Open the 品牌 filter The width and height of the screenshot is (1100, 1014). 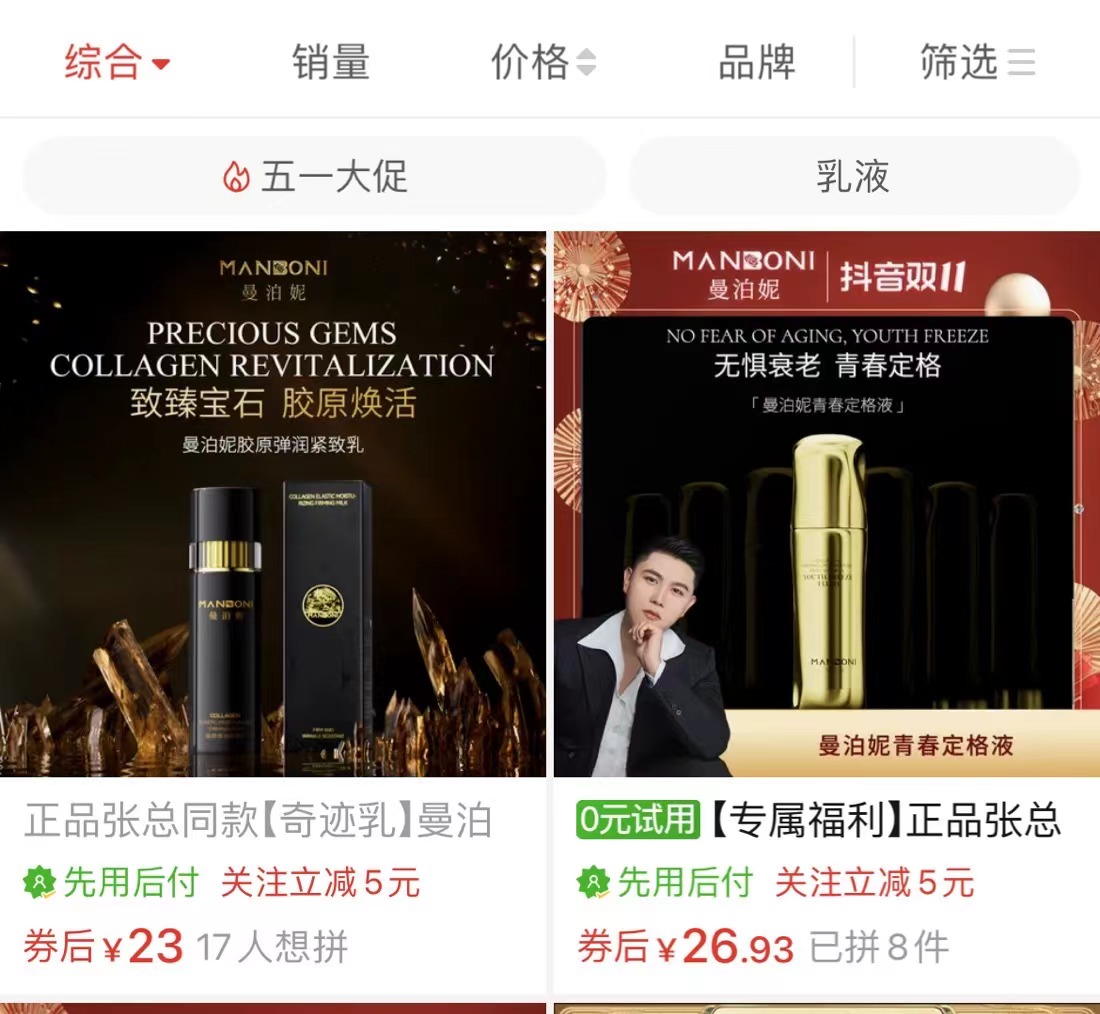(x=757, y=62)
